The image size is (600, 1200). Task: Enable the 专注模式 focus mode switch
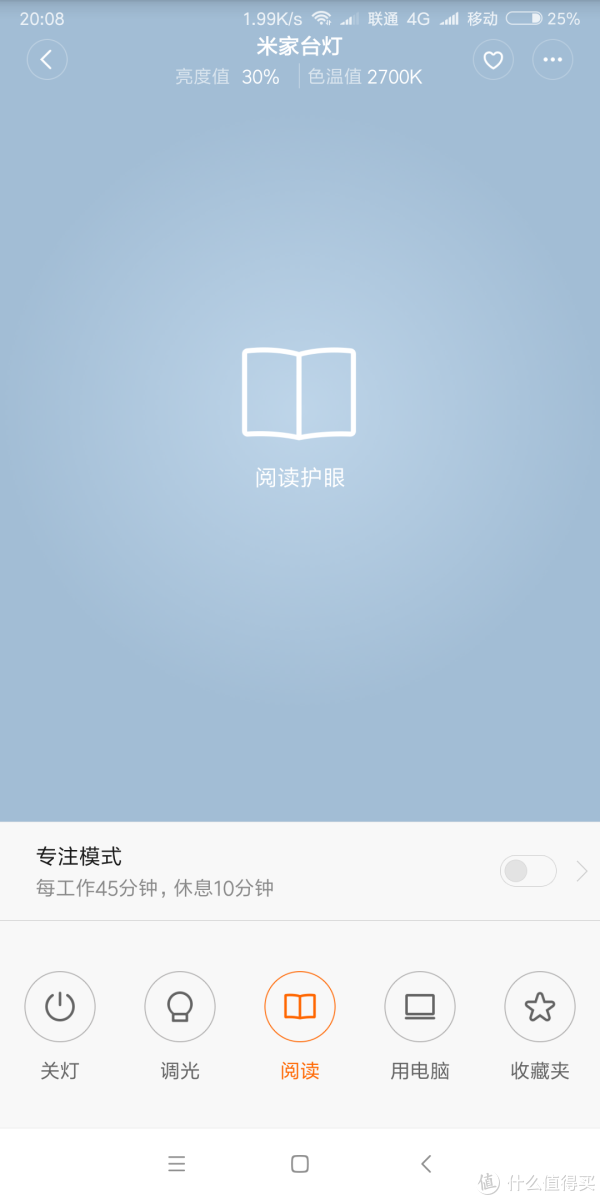tap(528, 871)
